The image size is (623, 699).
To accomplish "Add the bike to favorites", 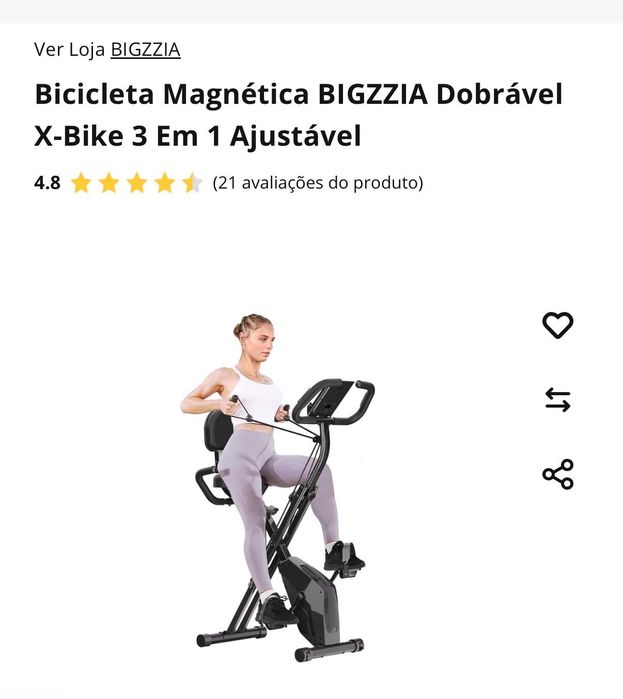I will coord(557,325).
